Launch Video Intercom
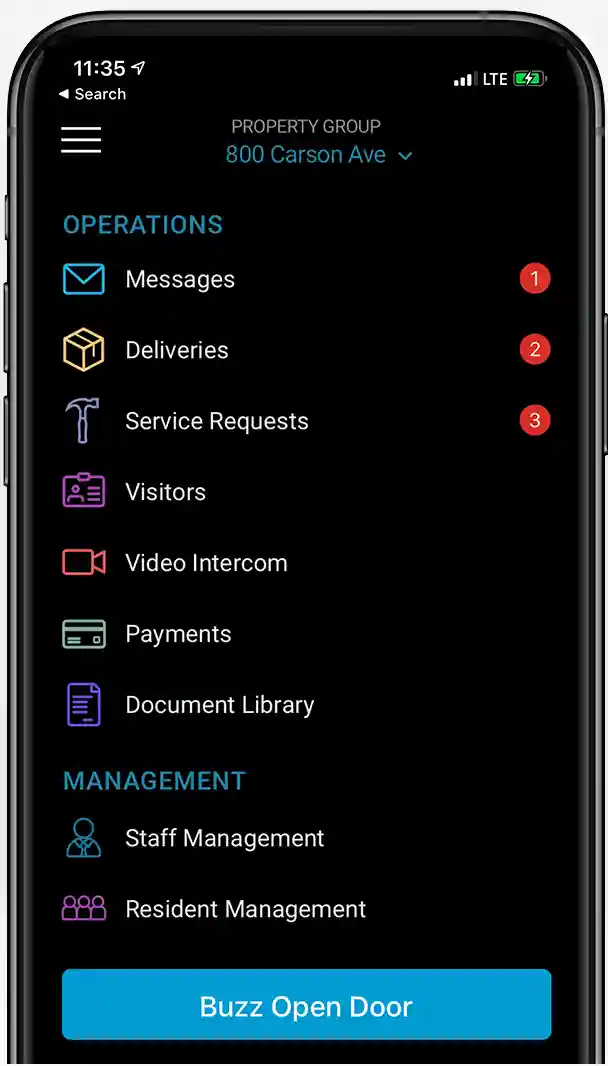This screenshot has height=1066, width=608. tap(206, 563)
